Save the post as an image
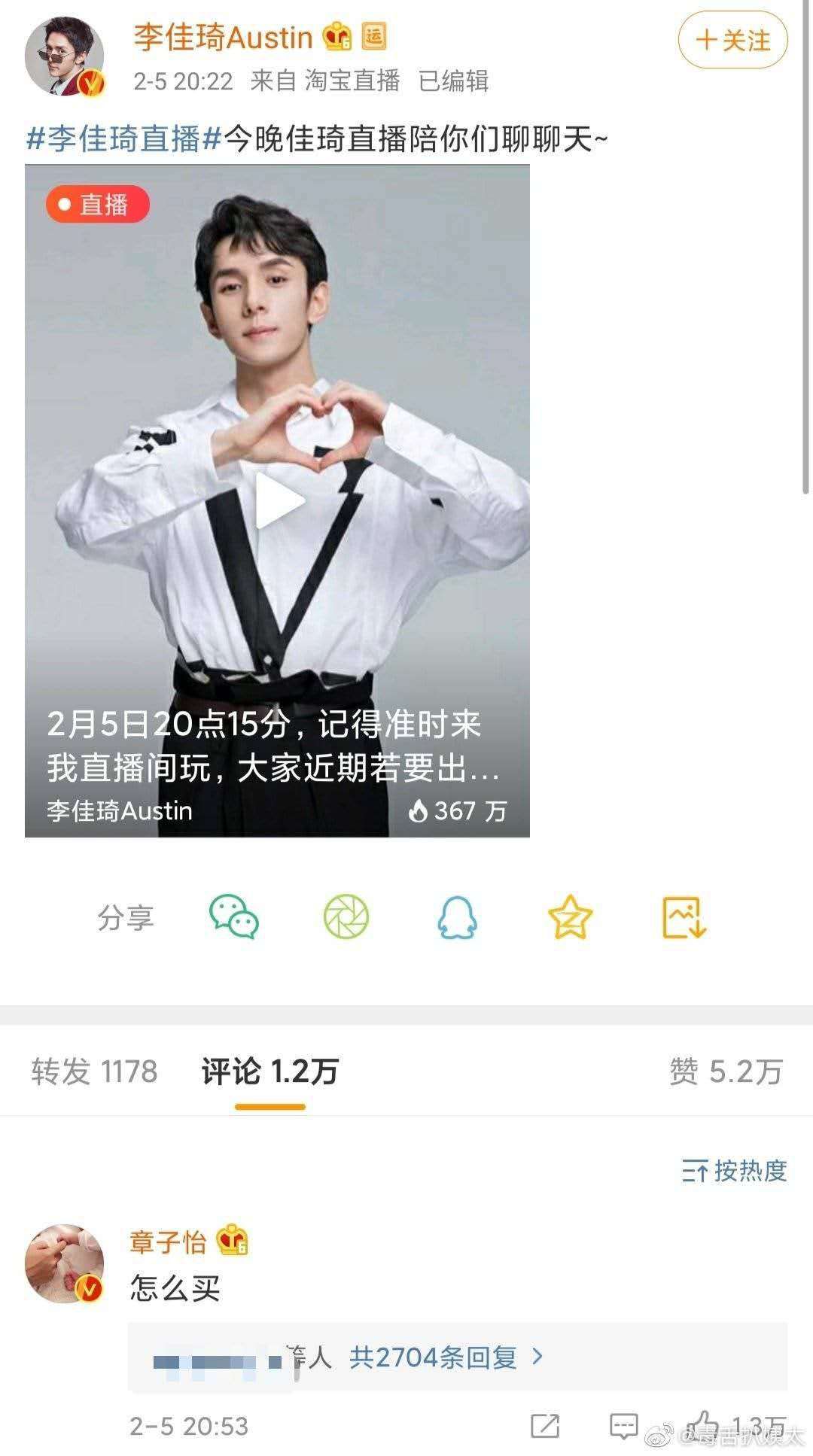This screenshot has height=1456, width=813. [x=684, y=916]
